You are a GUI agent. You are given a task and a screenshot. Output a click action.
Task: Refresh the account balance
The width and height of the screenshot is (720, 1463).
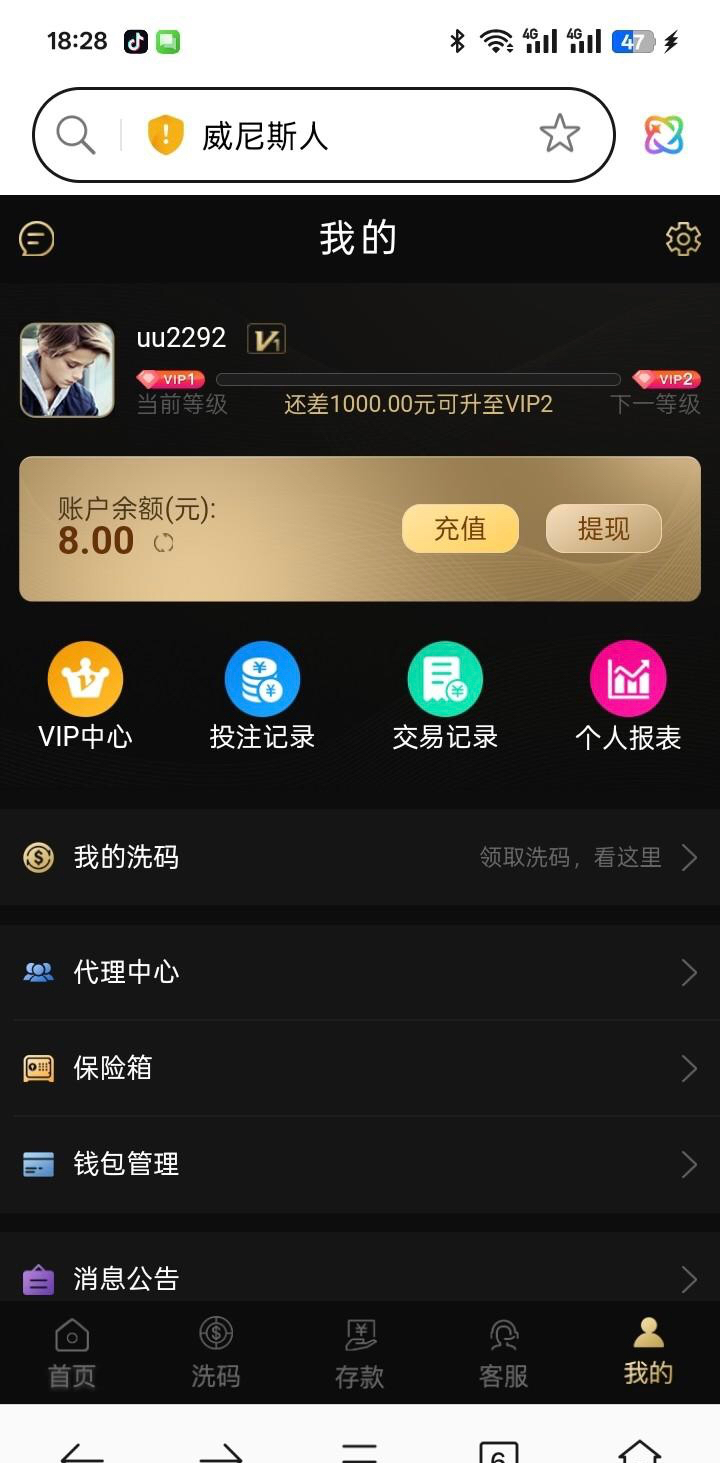[164, 542]
